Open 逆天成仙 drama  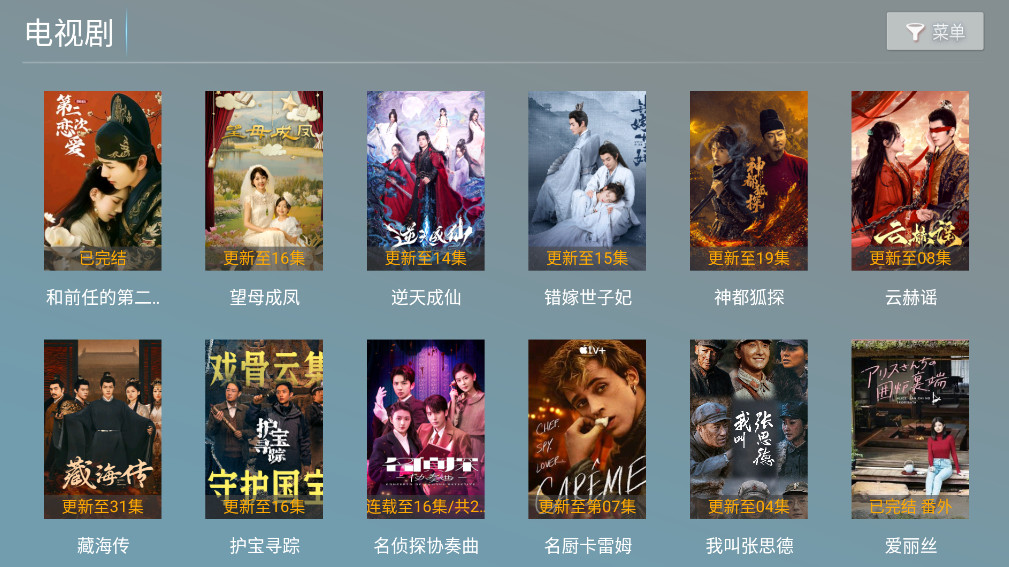tap(426, 181)
